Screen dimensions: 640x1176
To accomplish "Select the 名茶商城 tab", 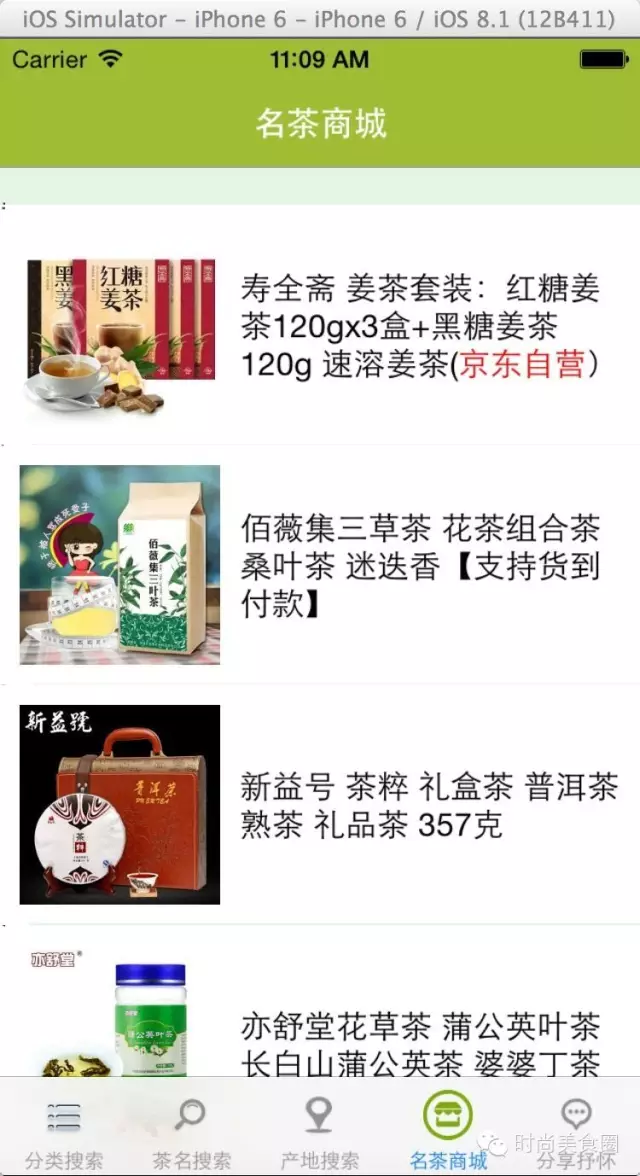I will [x=448, y=1127].
